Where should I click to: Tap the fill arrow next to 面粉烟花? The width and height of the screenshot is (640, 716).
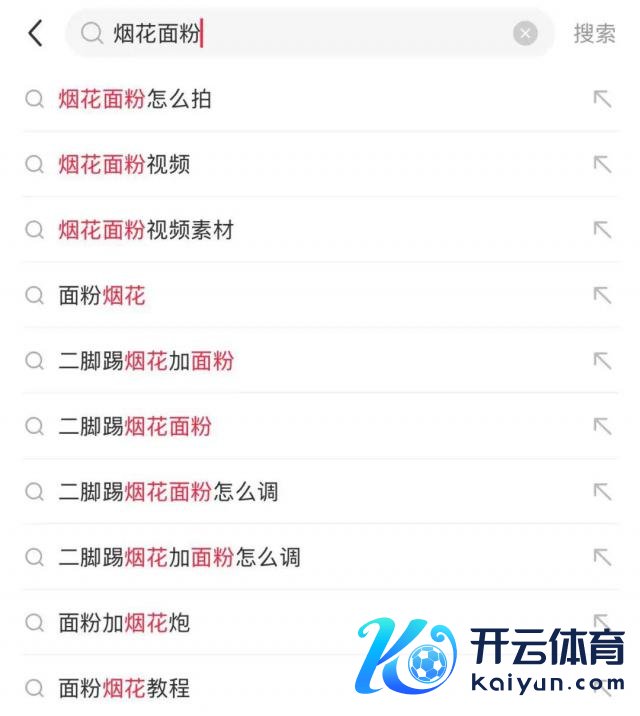[x=602, y=295]
